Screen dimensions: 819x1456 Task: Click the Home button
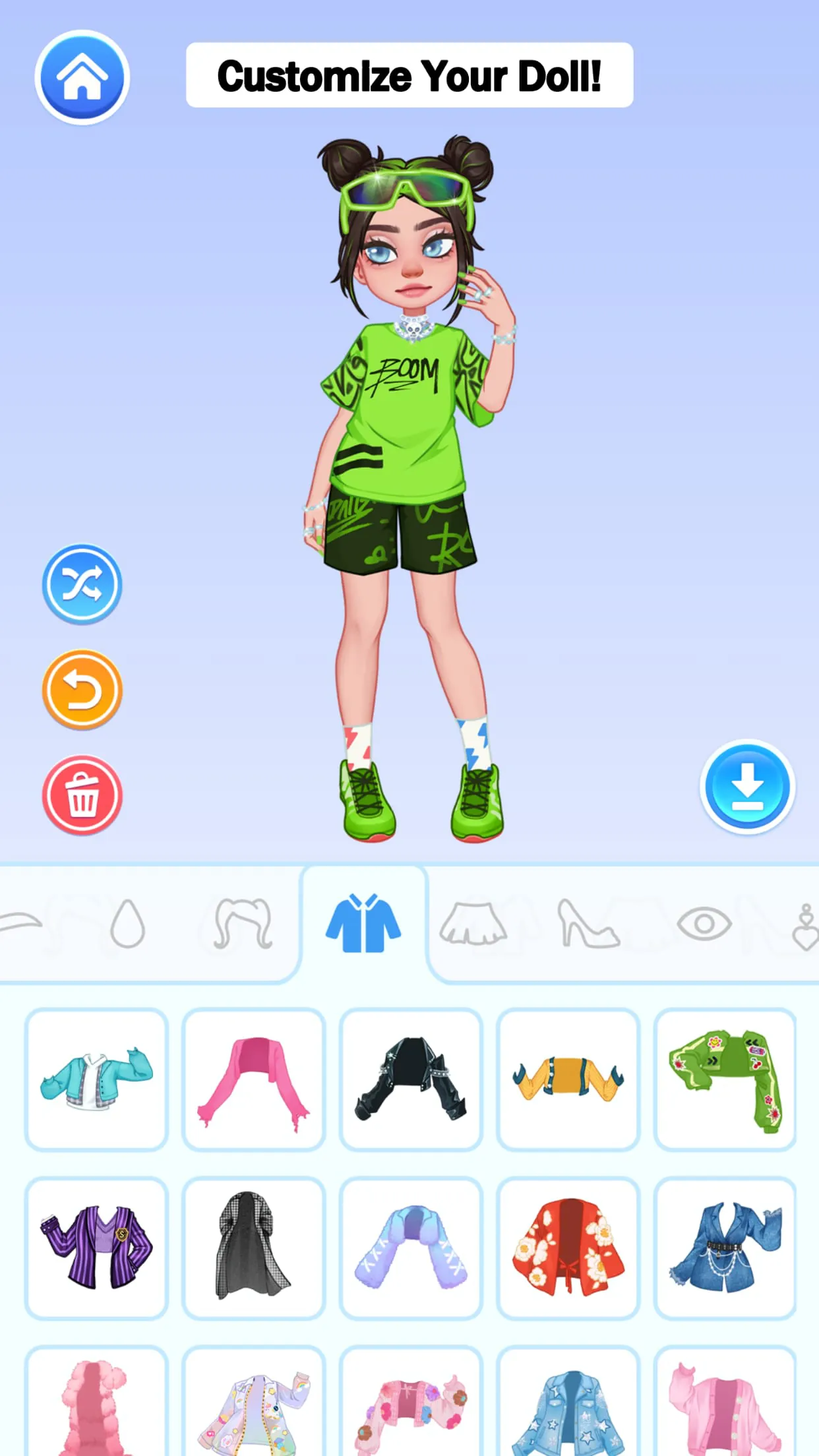click(82, 79)
